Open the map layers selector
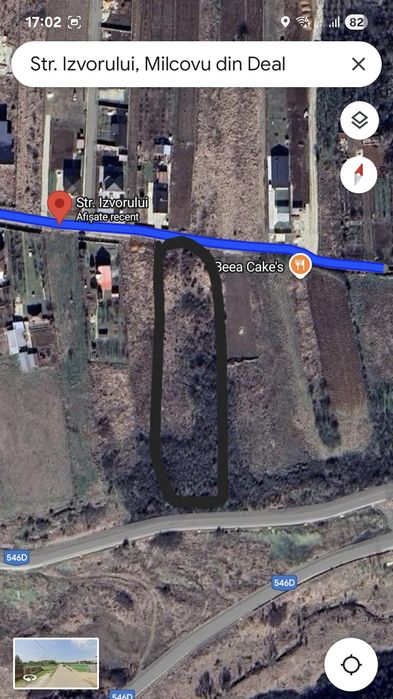This screenshot has height=699, width=393. tap(360, 120)
